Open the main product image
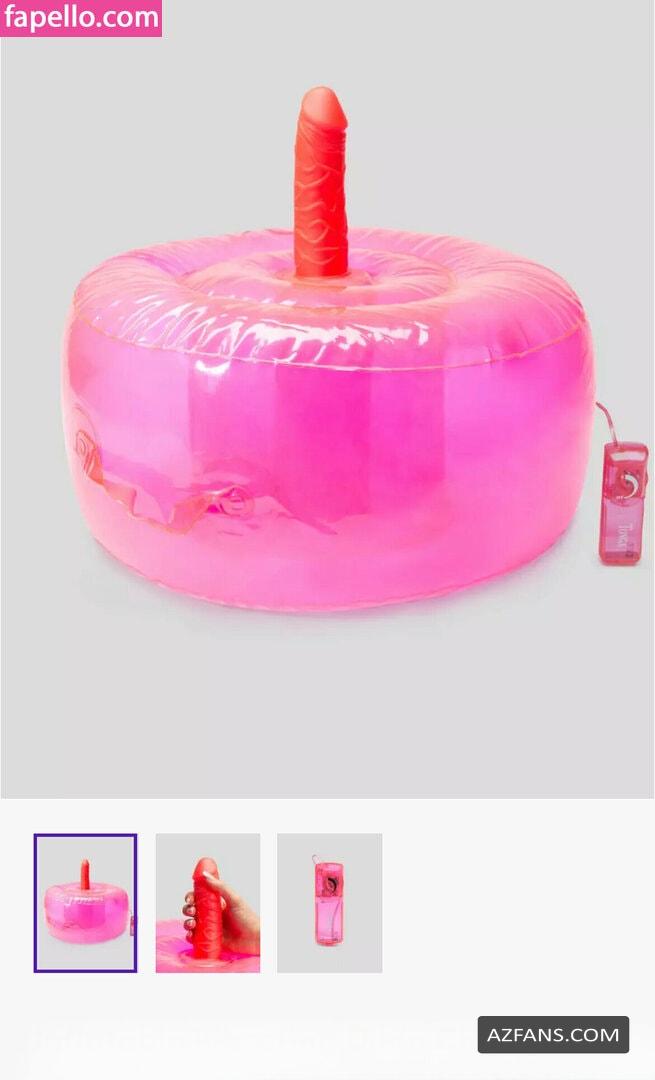 327,417
